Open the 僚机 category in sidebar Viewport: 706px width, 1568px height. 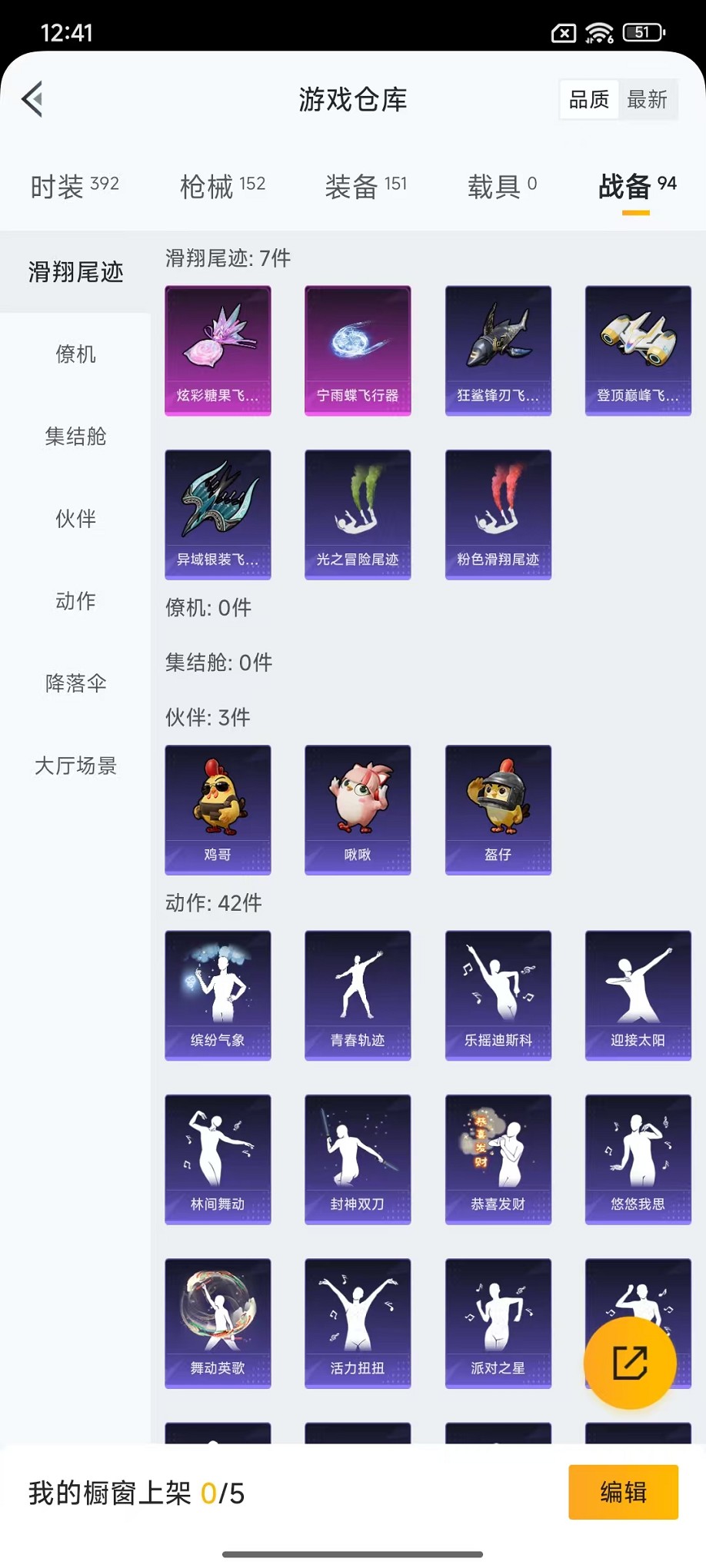(75, 354)
